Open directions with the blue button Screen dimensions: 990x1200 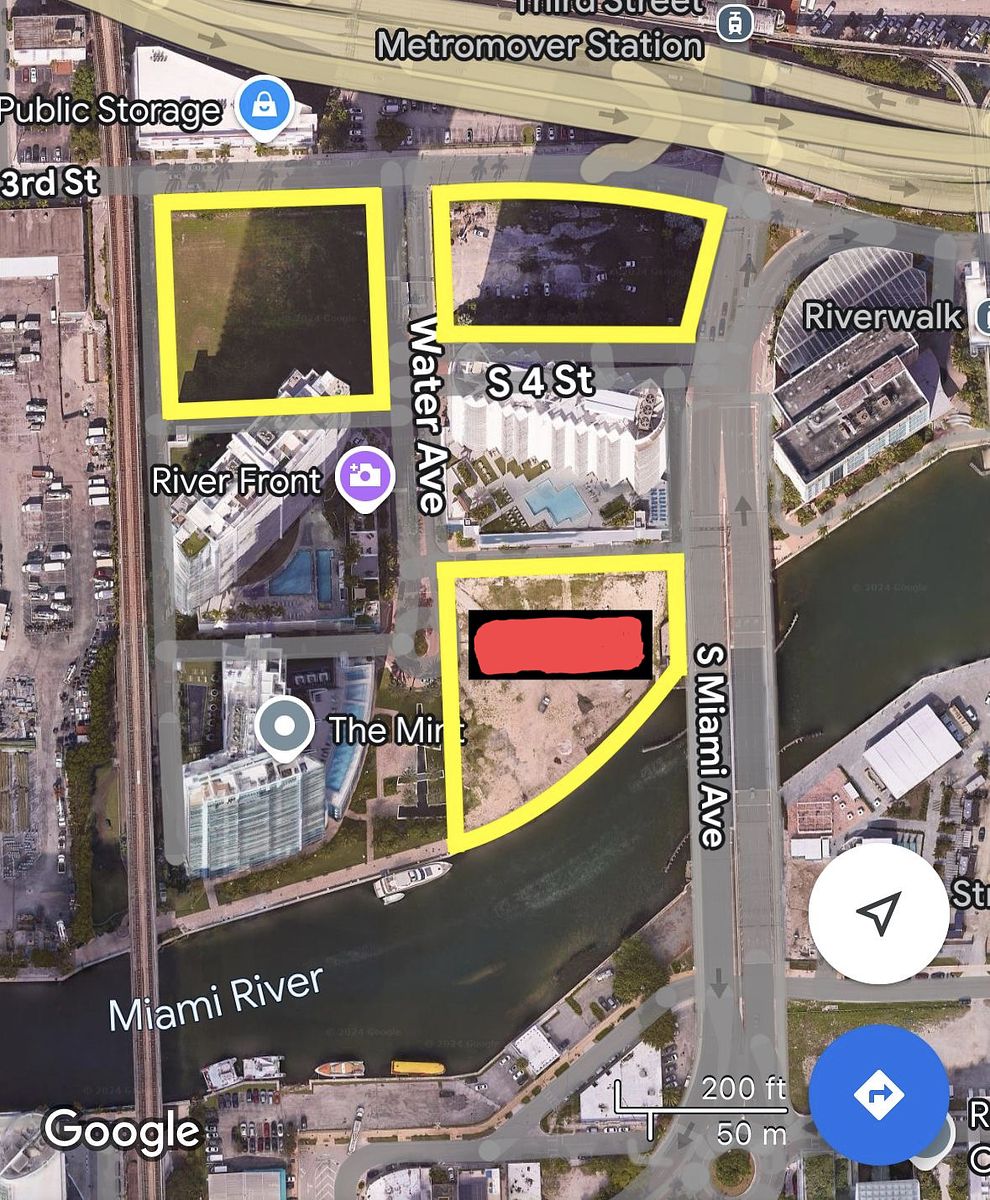tap(878, 1094)
